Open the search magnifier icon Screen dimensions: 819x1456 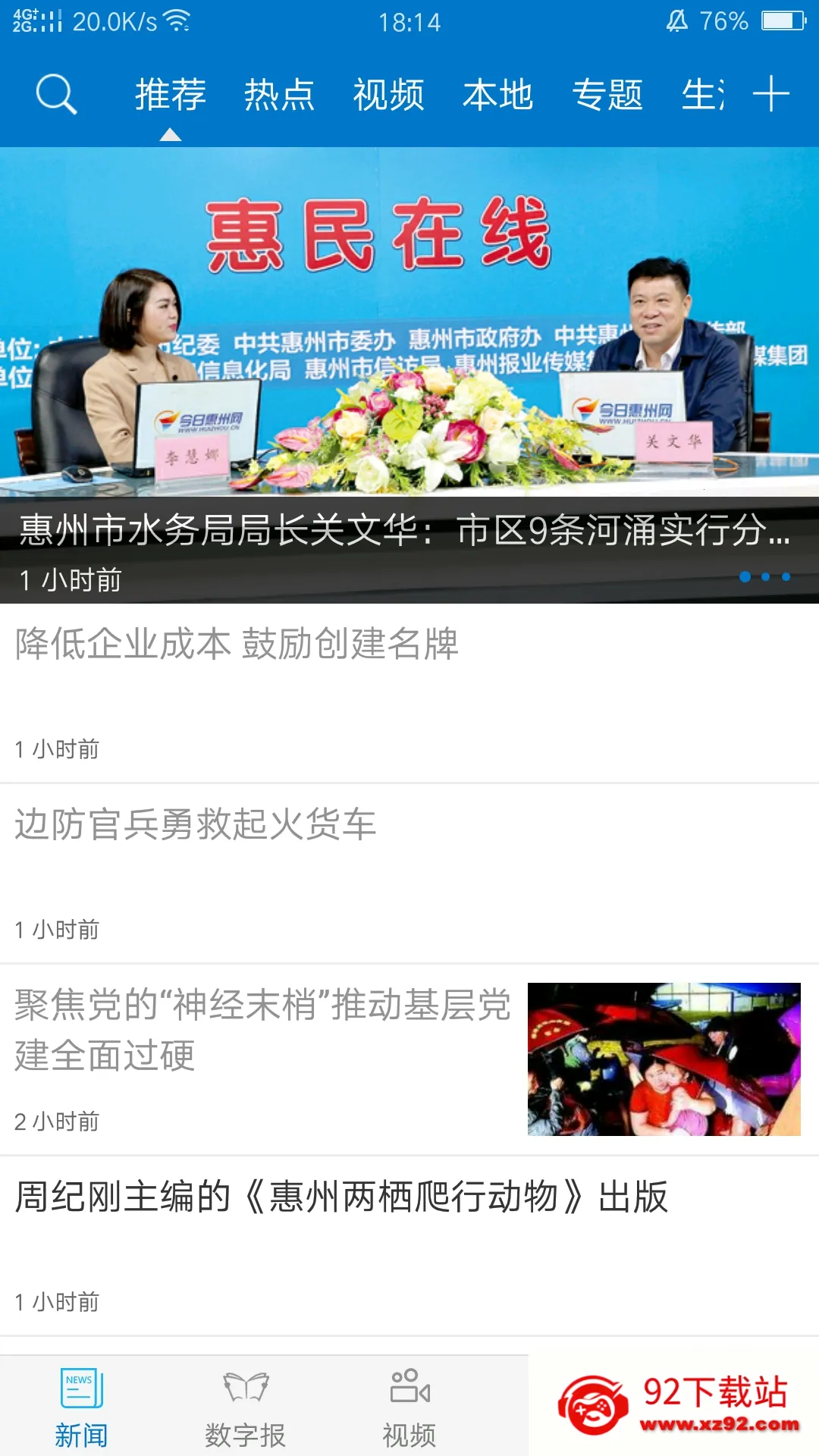56,95
